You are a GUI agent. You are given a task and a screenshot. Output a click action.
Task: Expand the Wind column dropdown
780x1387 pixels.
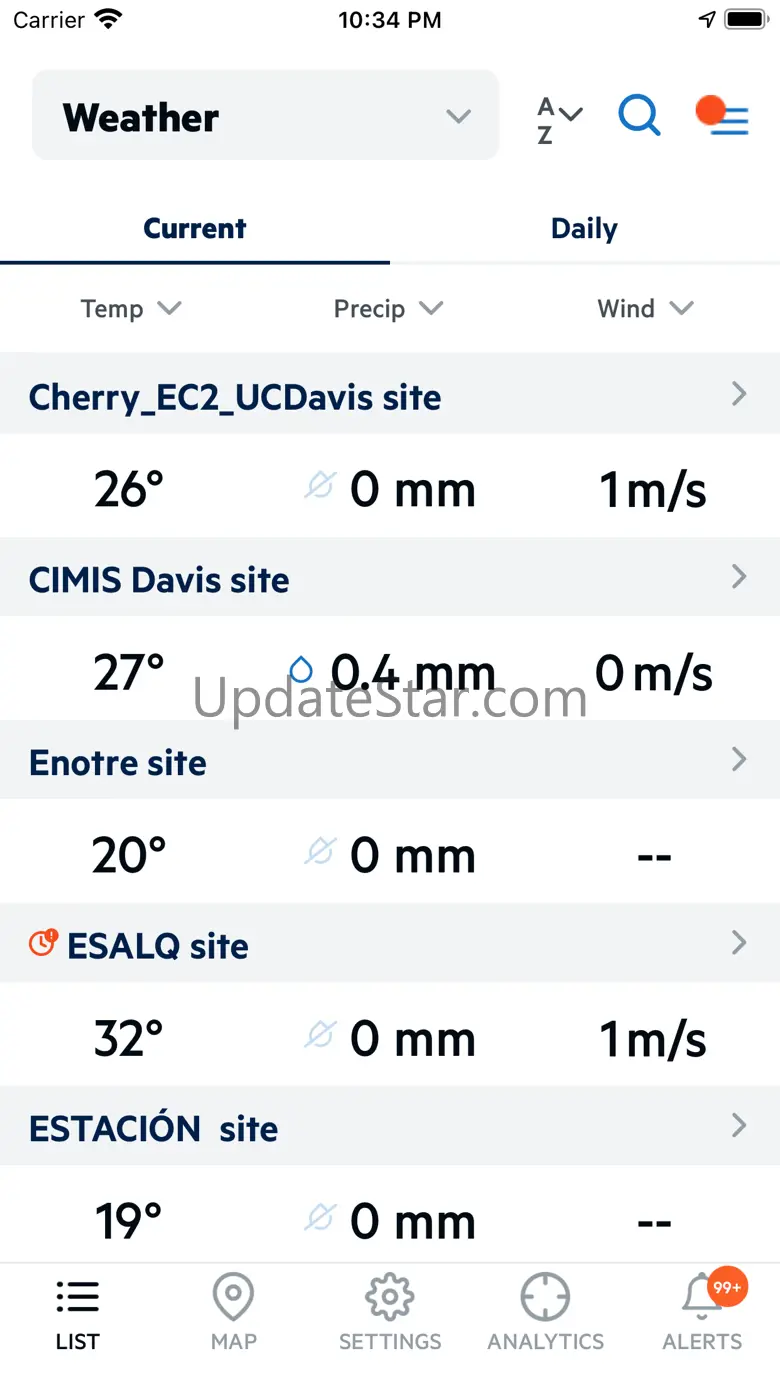645,308
